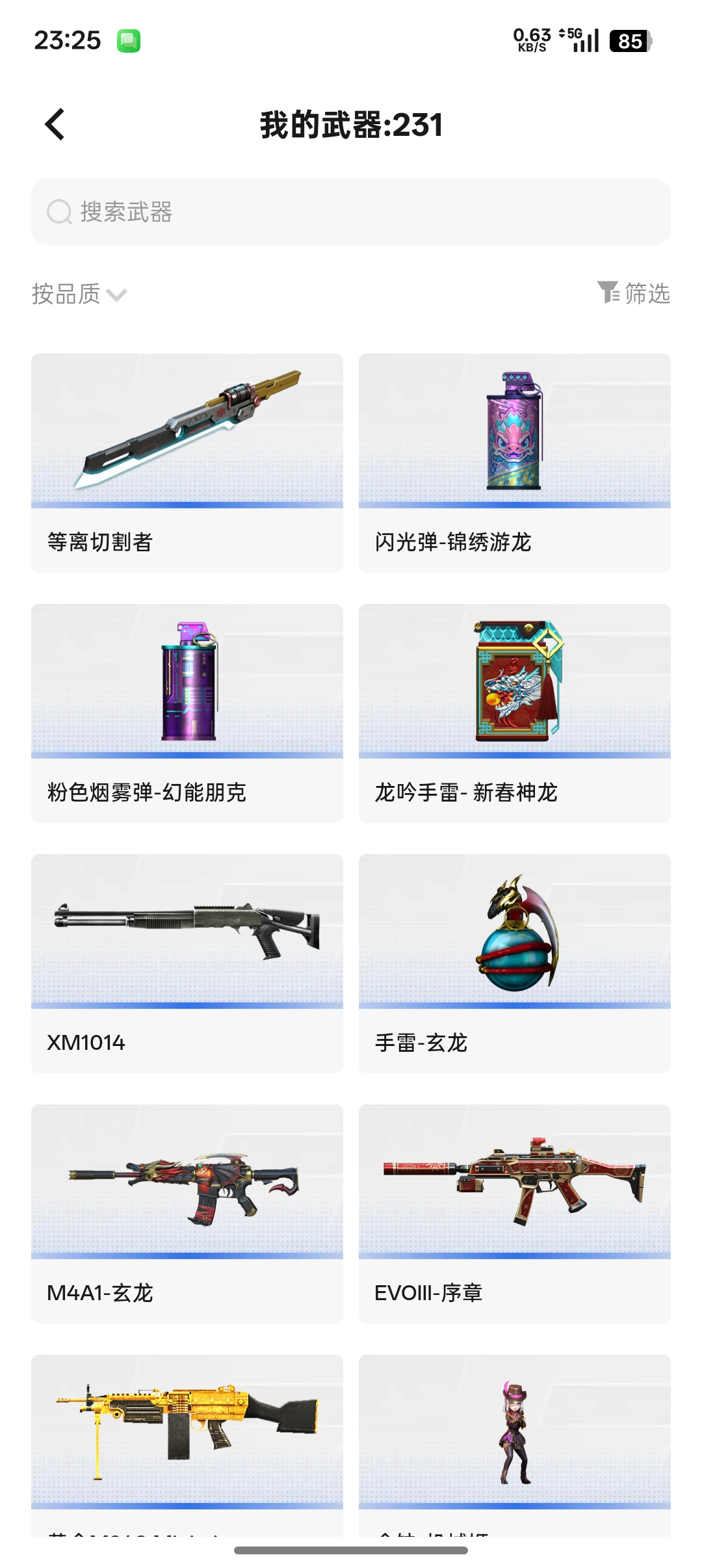
Task: Open the 闪光弹-锦绣游龙 weapon card
Action: [514, 462]
